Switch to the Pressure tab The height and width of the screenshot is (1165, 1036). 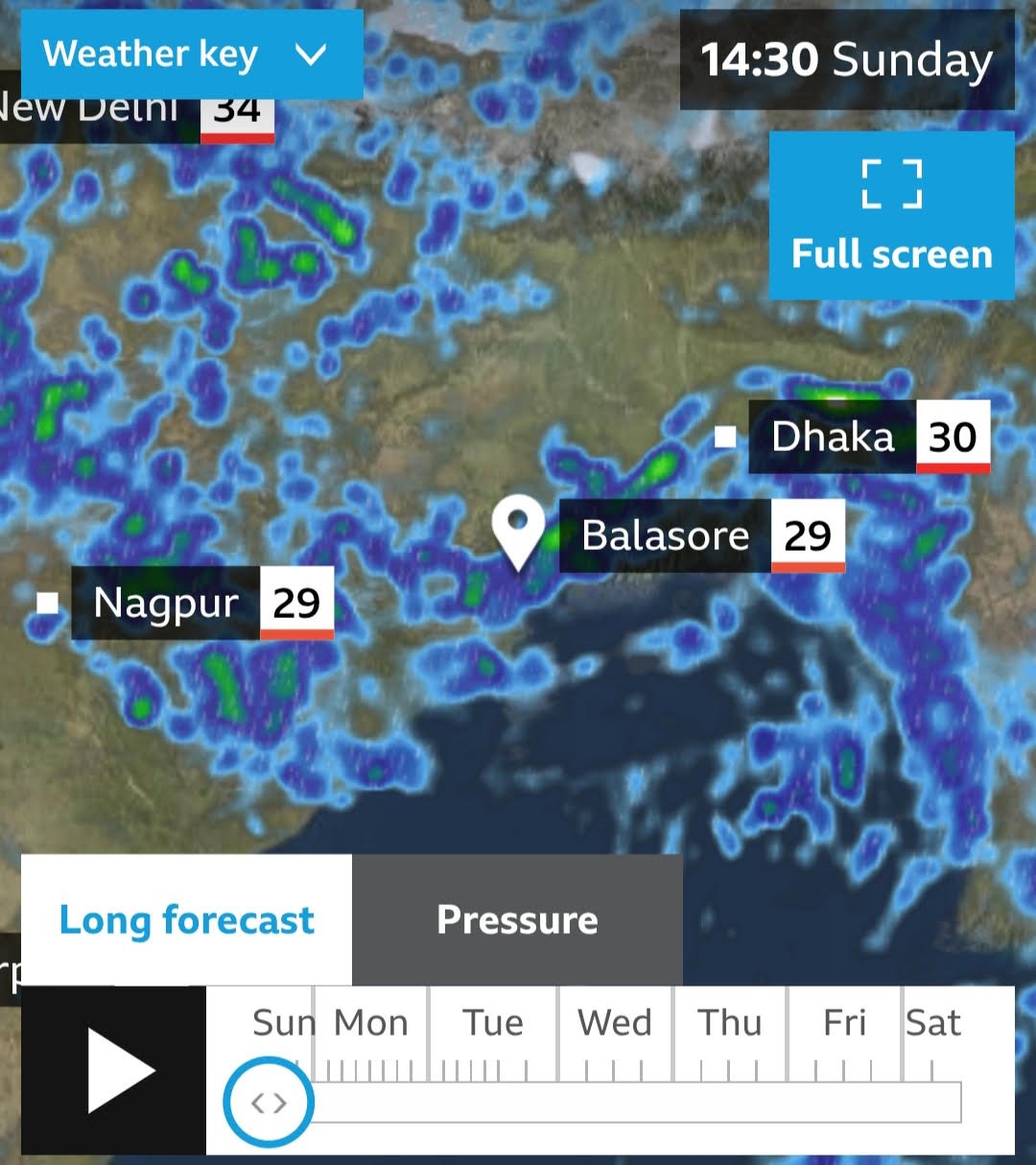pos(518,920)
